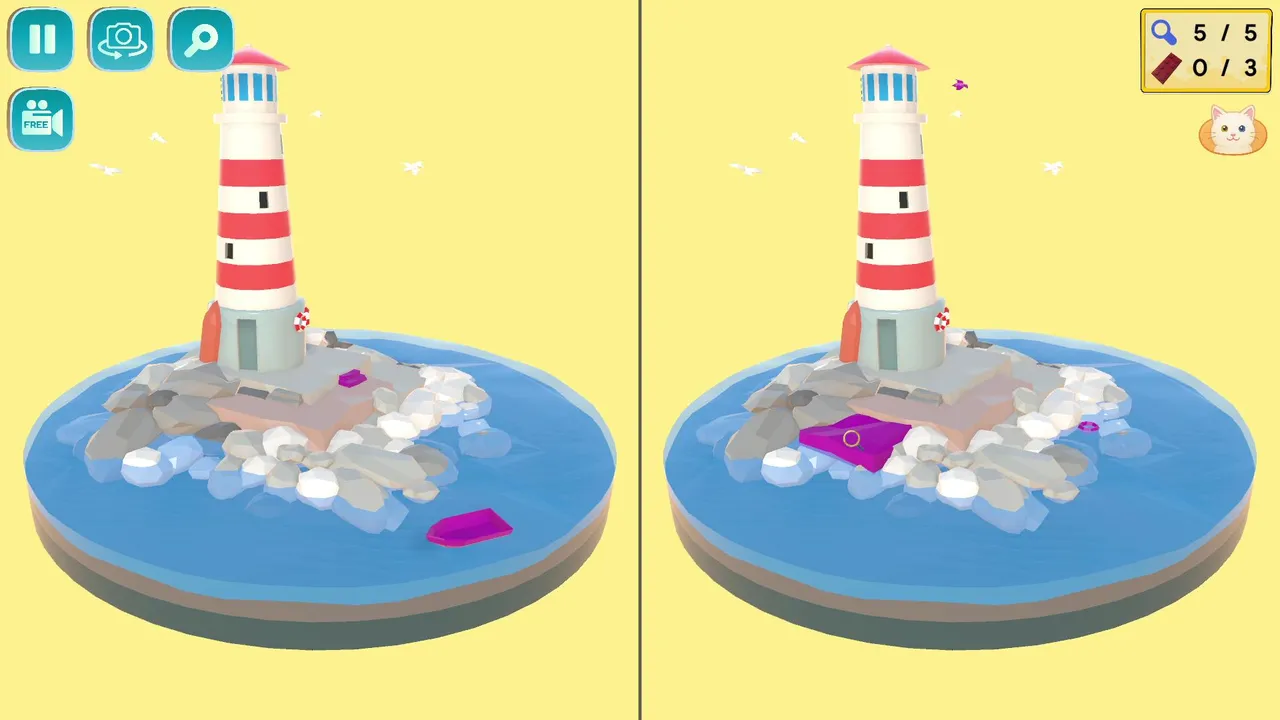Tap the cat face icon
The height and width of the screenshot is (720, 1280).
tap(1232, 131)
